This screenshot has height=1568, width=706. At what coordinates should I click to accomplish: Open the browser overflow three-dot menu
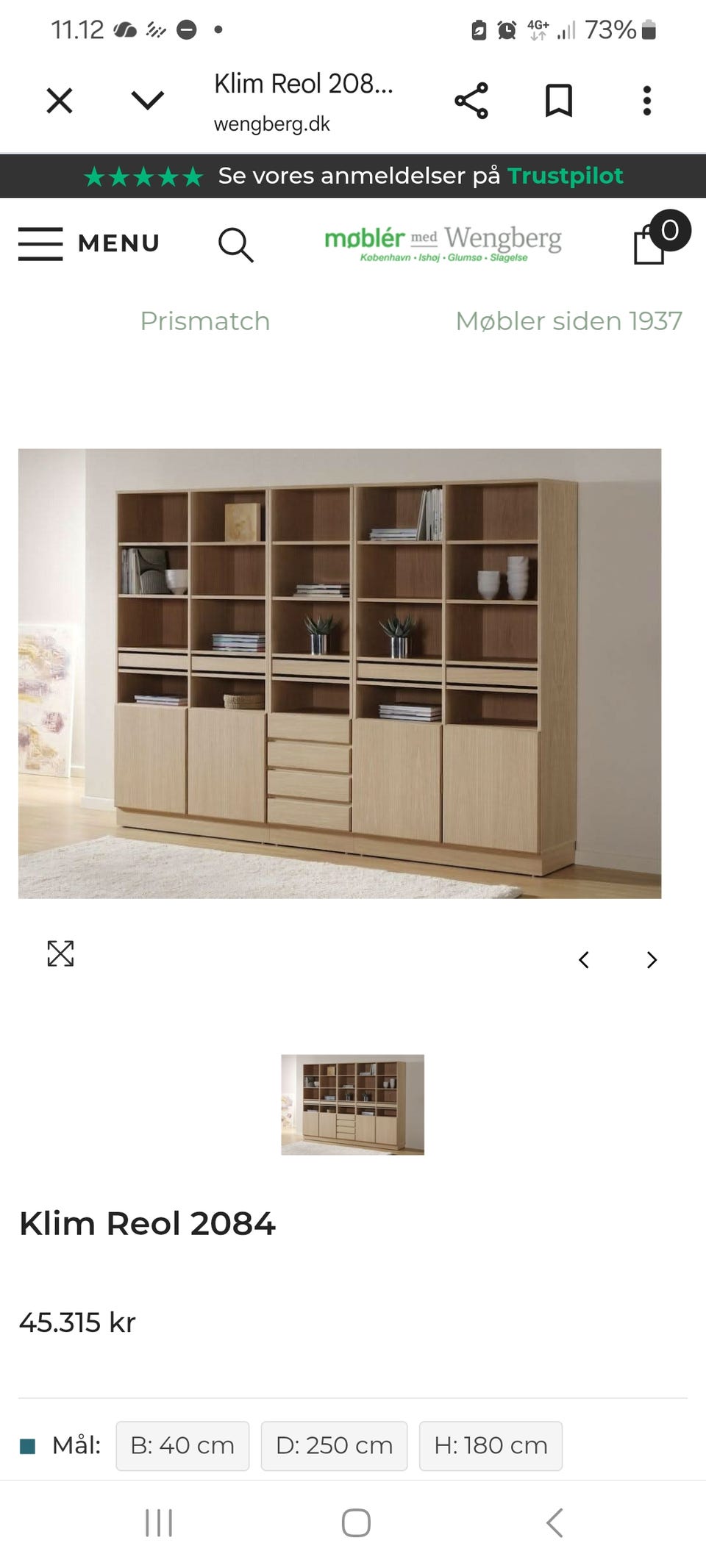tap(646, 101)
